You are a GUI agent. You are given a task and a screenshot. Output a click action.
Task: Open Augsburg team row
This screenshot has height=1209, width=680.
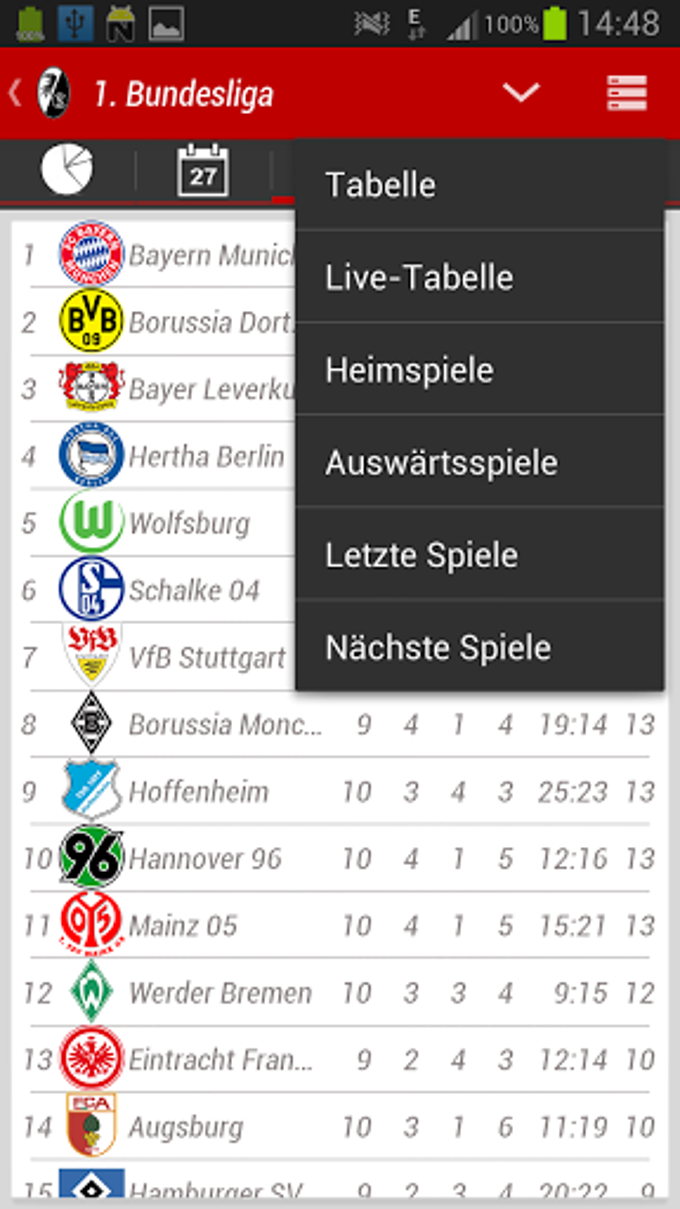[339, 1126]
